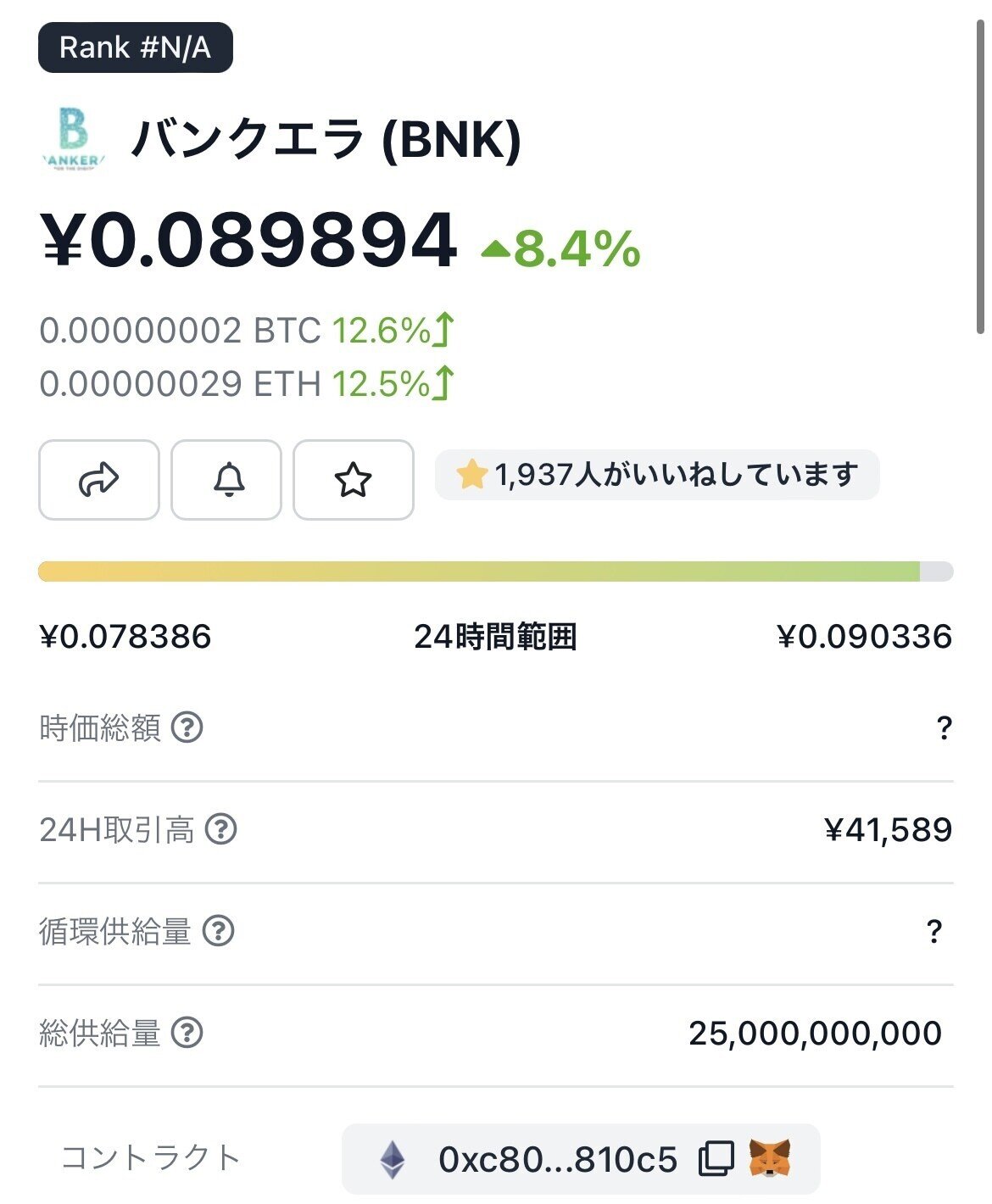Screen dimensions: 992x1204
Task: Expand the truncated contract address 0xc80...810c5
Action: (556, 1160)
